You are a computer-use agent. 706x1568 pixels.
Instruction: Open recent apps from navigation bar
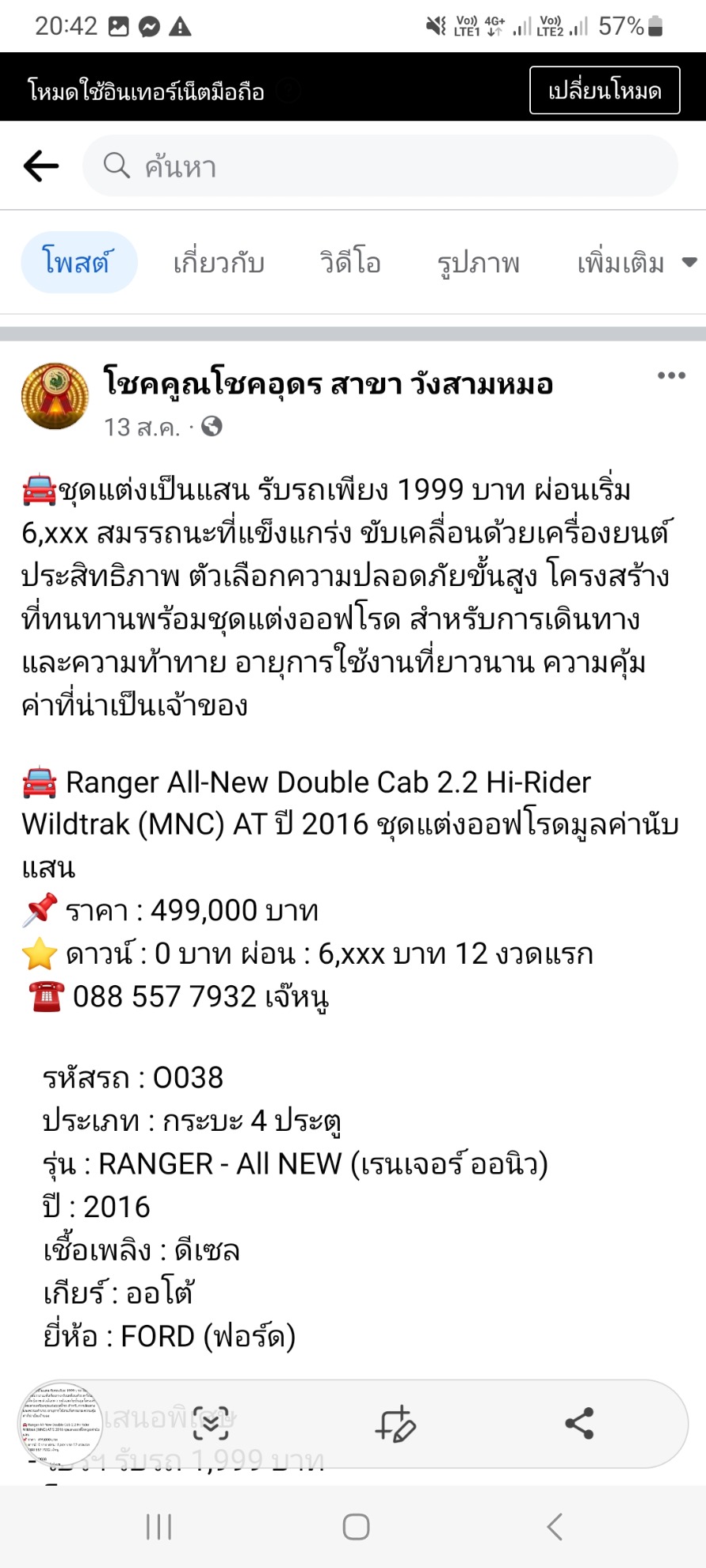(158, 1527)
